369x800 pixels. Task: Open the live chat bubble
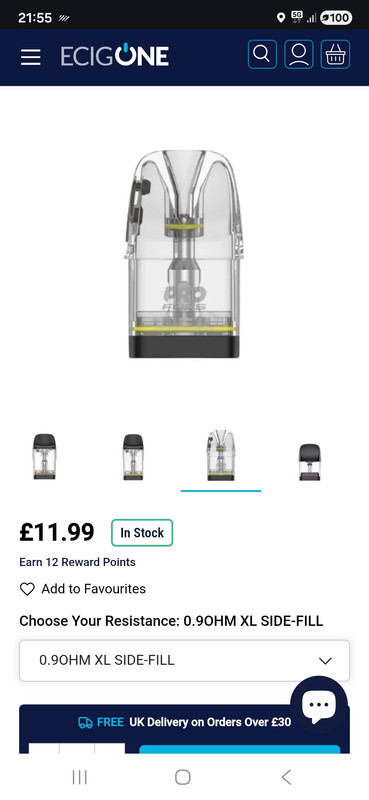319,706
